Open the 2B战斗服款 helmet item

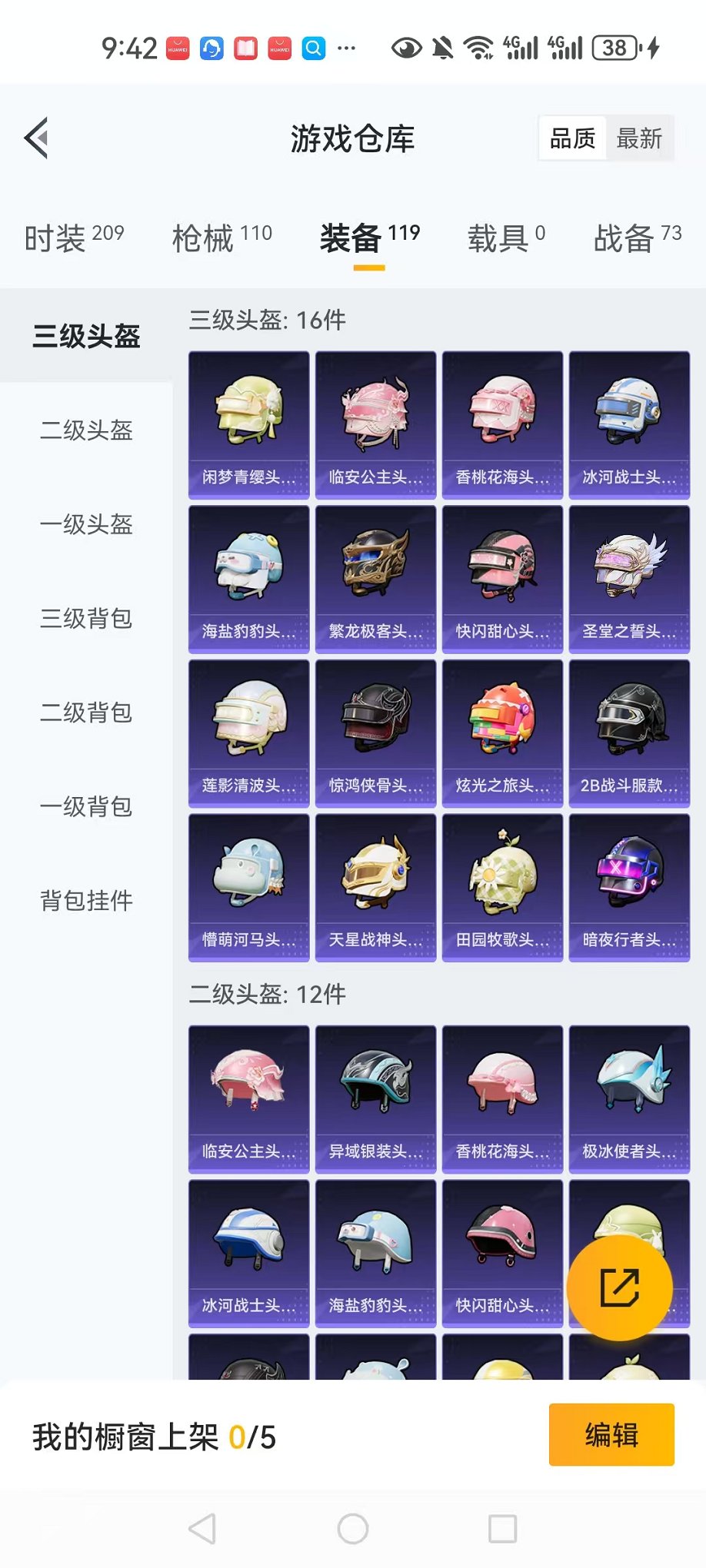(x=629, y=733)
